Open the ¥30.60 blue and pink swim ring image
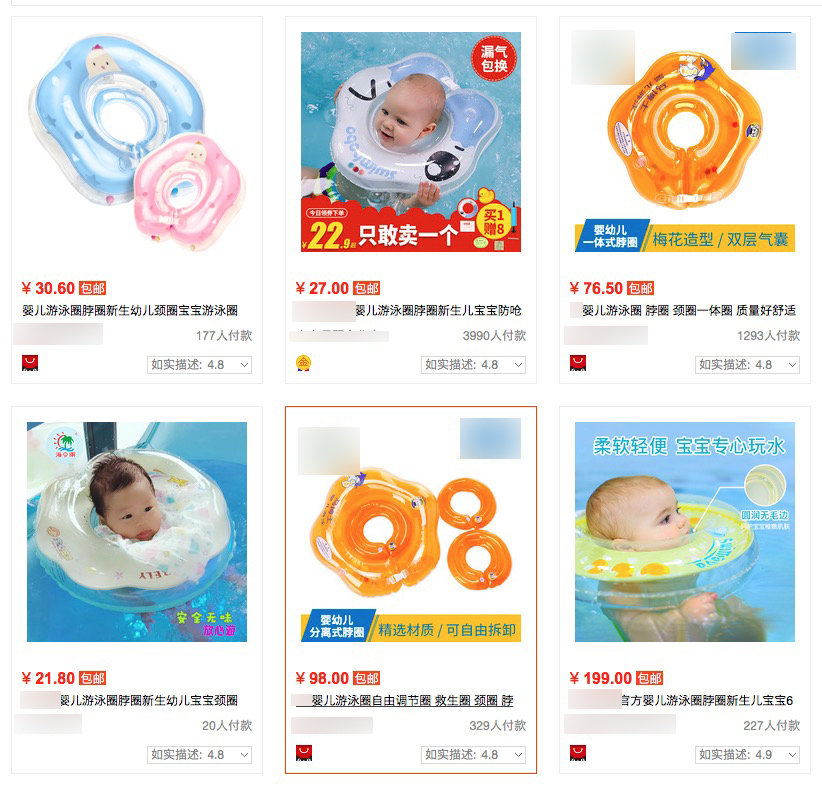The height and width of the screenshot is (787, 822). pyautogui.click(x=136, y=142)
